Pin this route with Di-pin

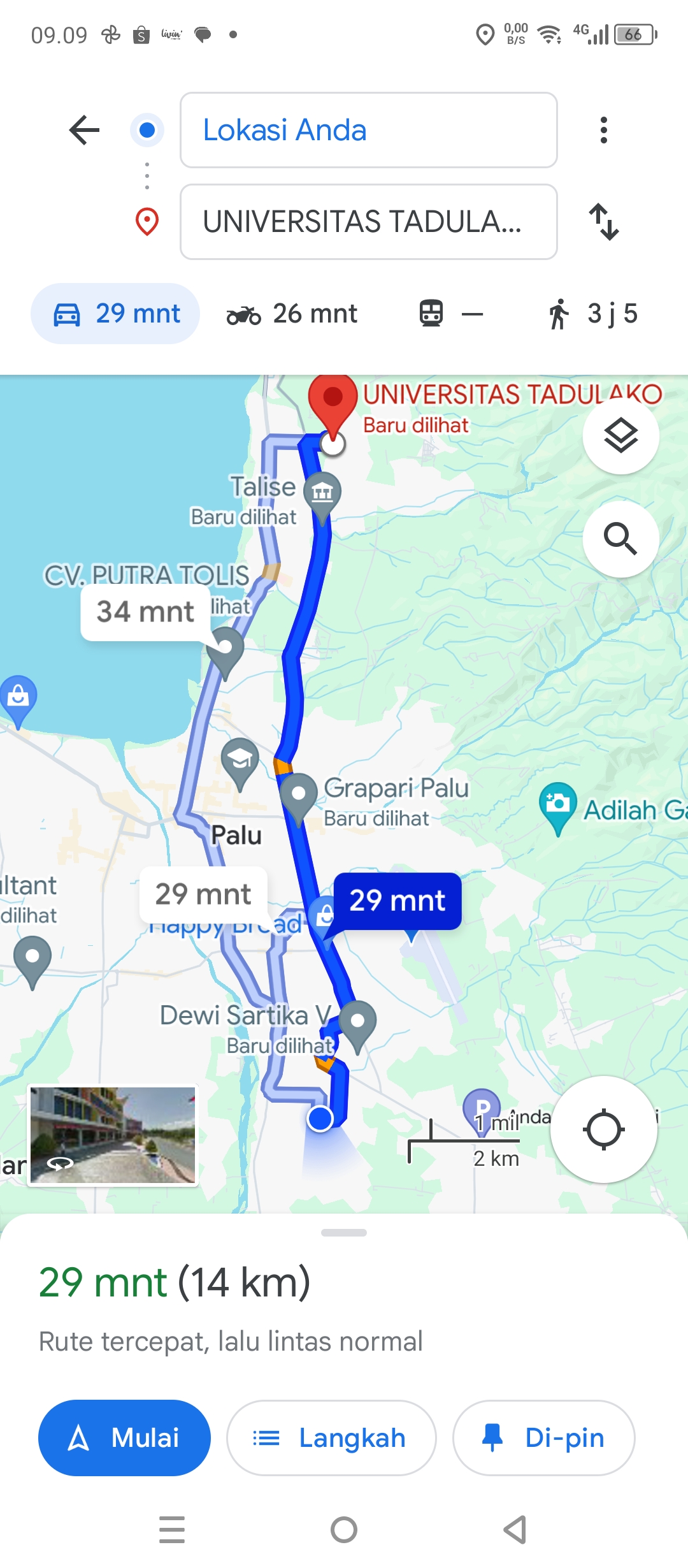pyautogui.click(x=543, y=1438)
